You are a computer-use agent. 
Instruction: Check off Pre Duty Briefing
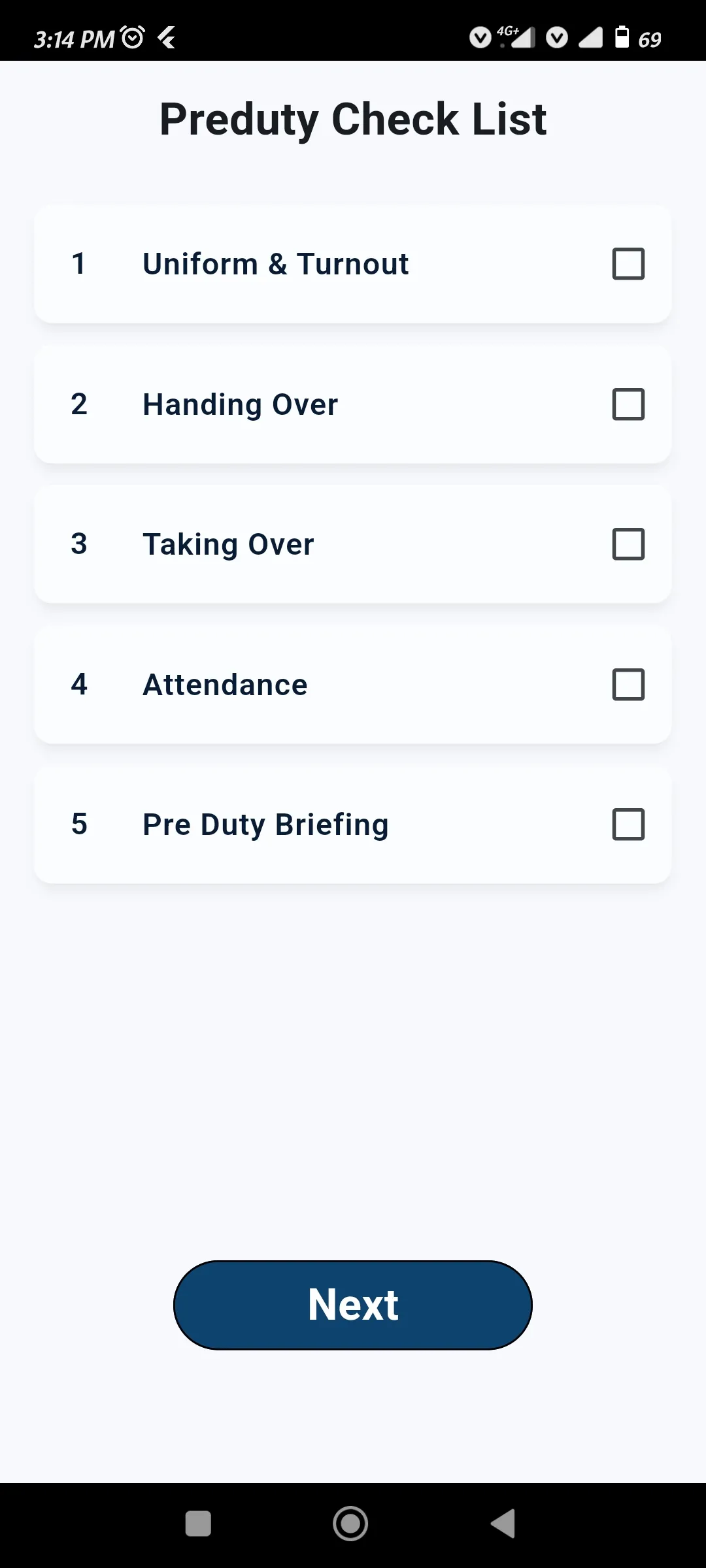[628, 825]
